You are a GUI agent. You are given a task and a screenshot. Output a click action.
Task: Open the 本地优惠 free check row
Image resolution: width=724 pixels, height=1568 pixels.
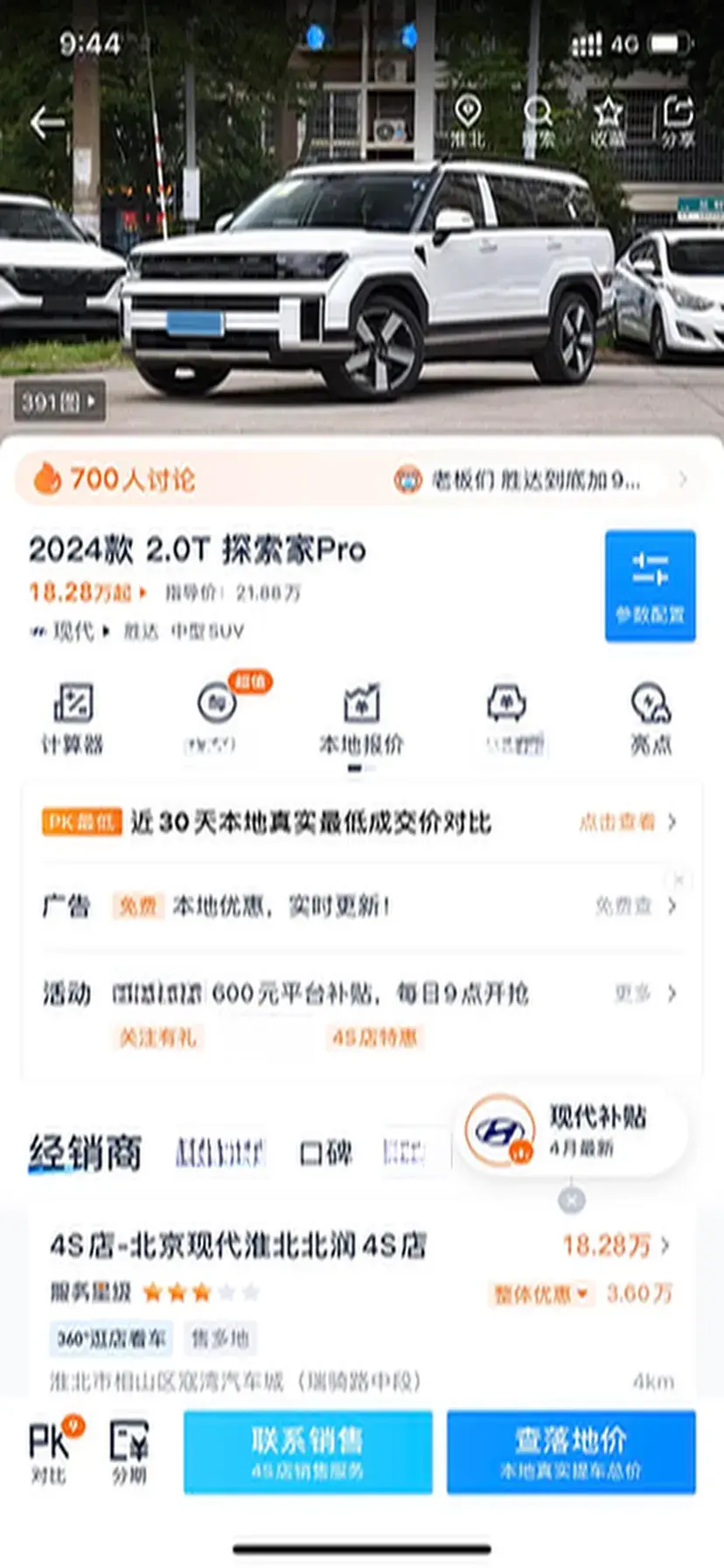[362, 906]
